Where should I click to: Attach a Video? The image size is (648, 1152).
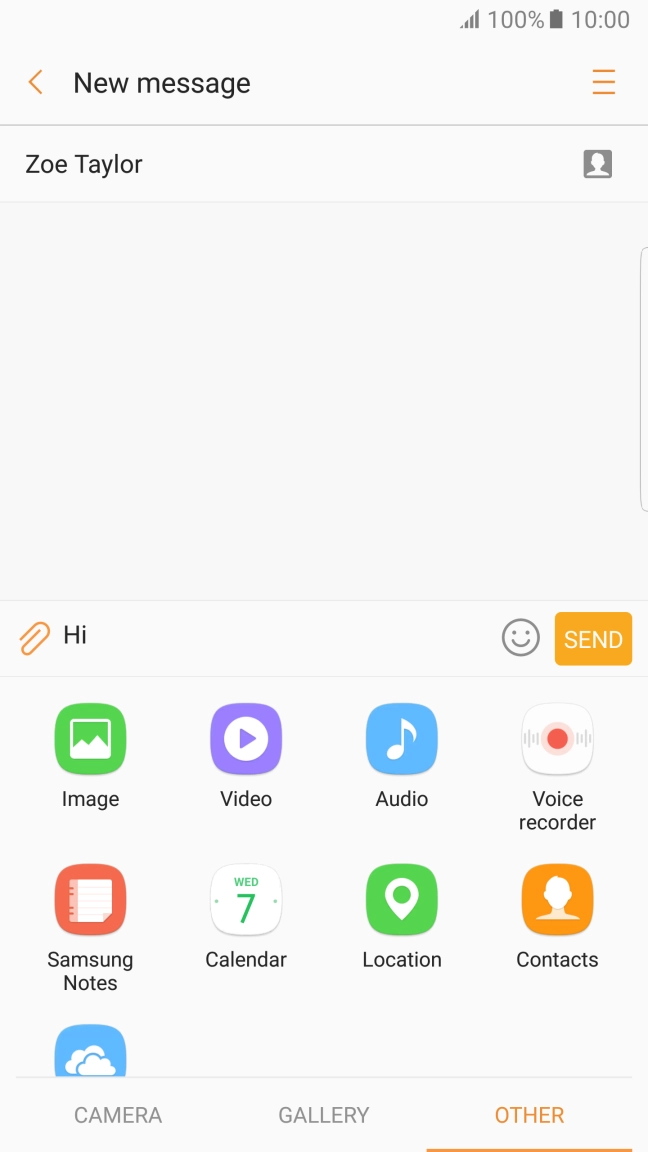[x=246, y=740]
